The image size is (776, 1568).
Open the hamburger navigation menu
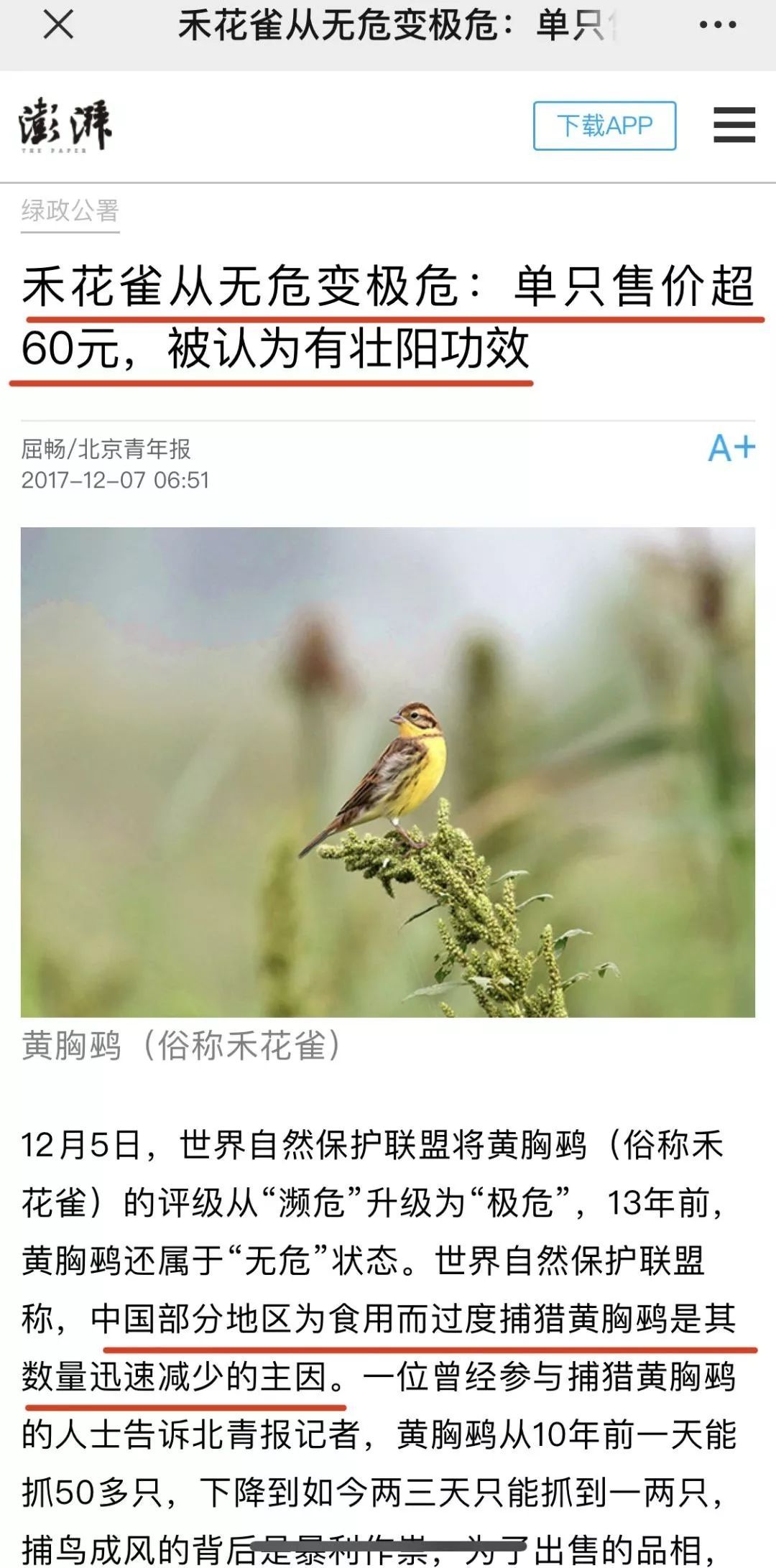point(734,125)
